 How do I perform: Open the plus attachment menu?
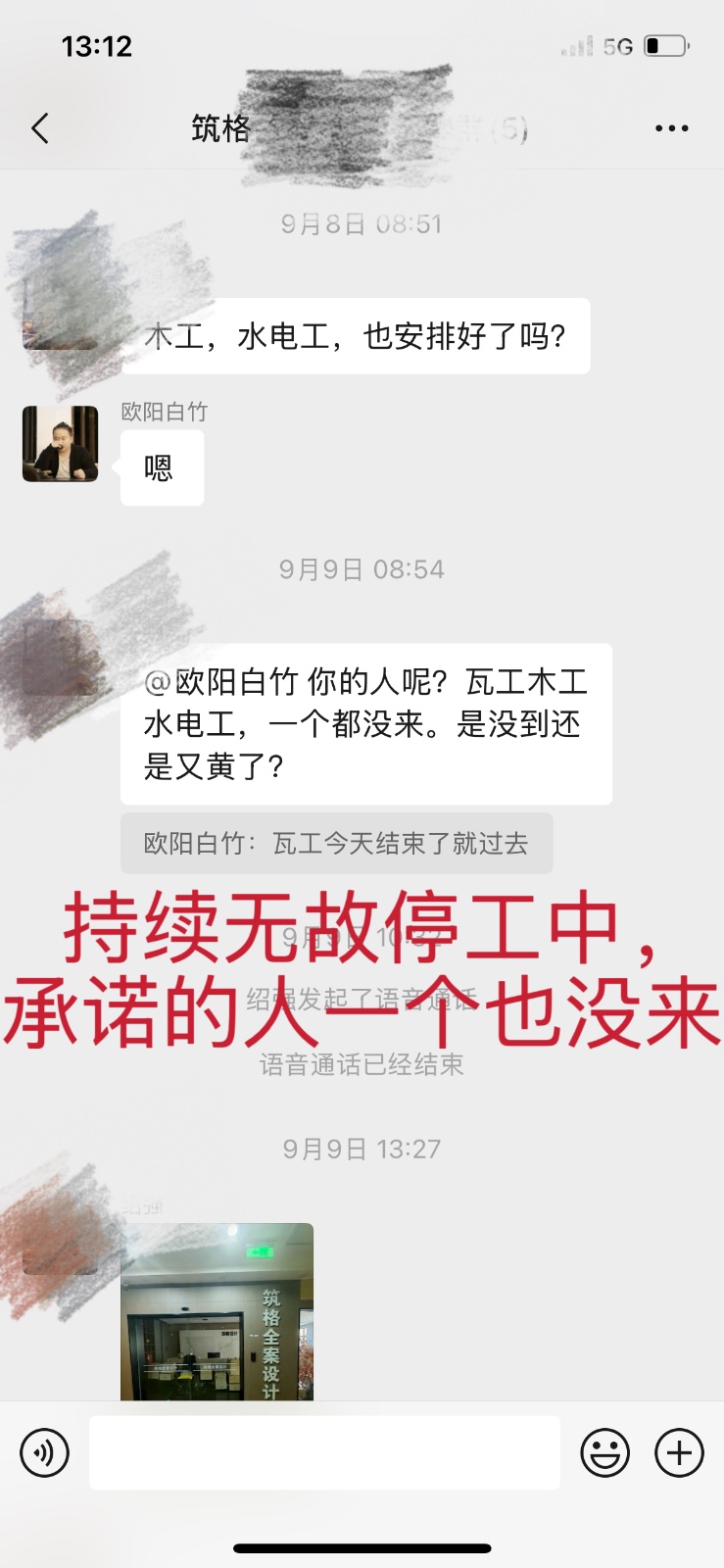point(679,1452)
